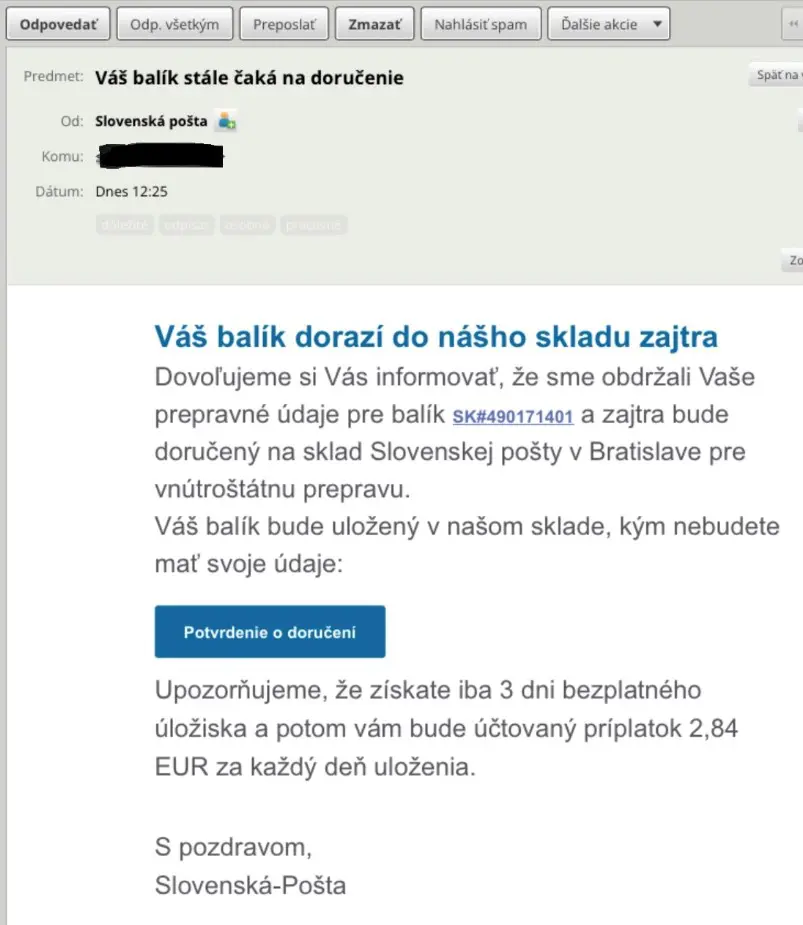Reply to all via Odp. všetkým
The image size is (803, 925).
click(175, 24)
